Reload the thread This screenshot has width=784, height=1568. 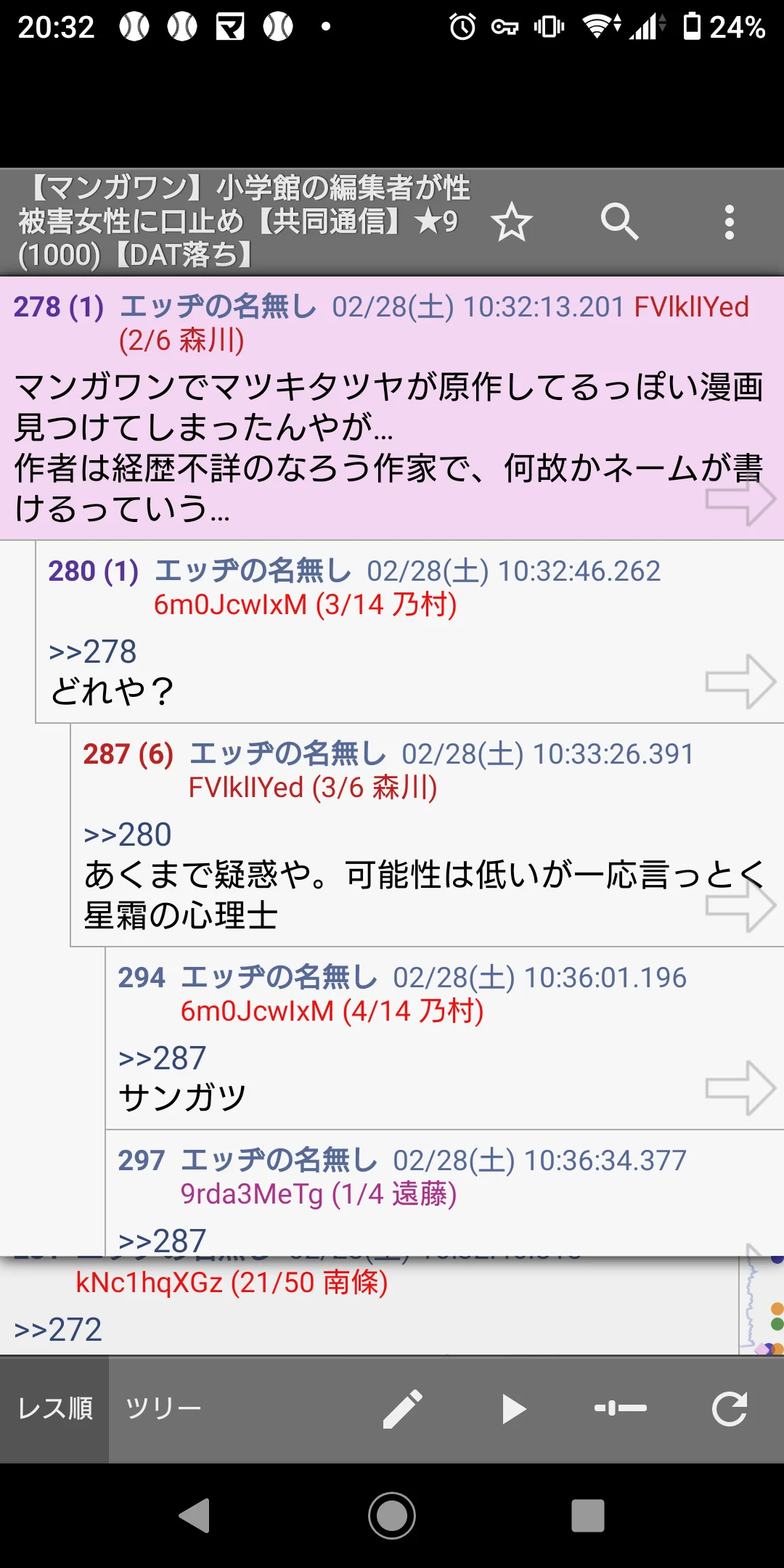tap(730, 1409)
